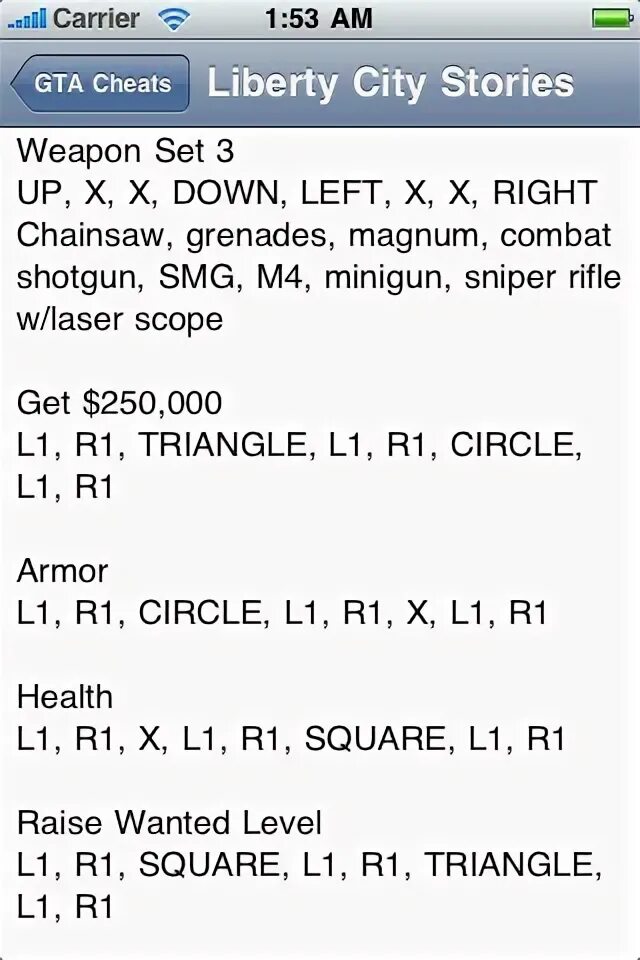
Task: Go back to GTA Cheats
Action: point(100,83)
